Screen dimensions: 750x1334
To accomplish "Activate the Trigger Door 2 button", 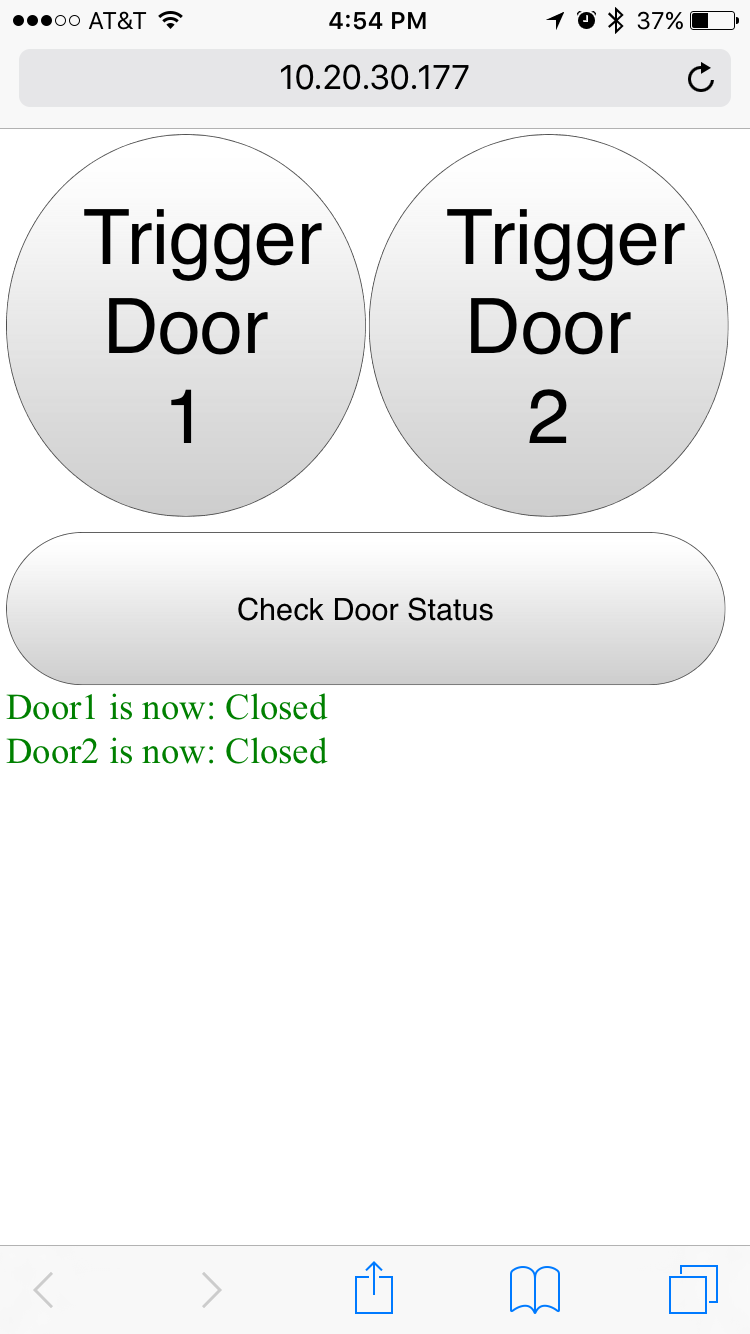I will 548,325.
